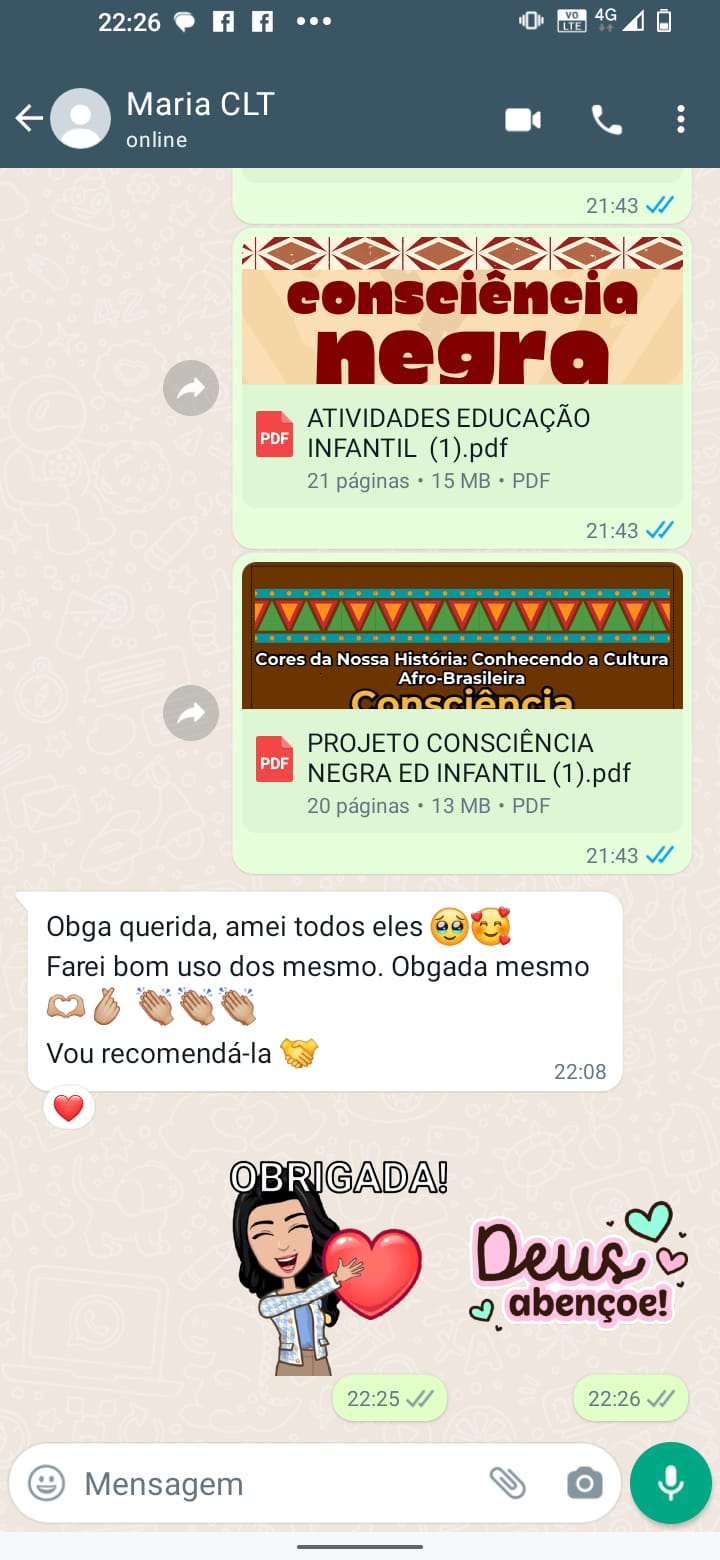Open the Deus abençoe! sticker
720x1560 pixels.
[578, 1265]
